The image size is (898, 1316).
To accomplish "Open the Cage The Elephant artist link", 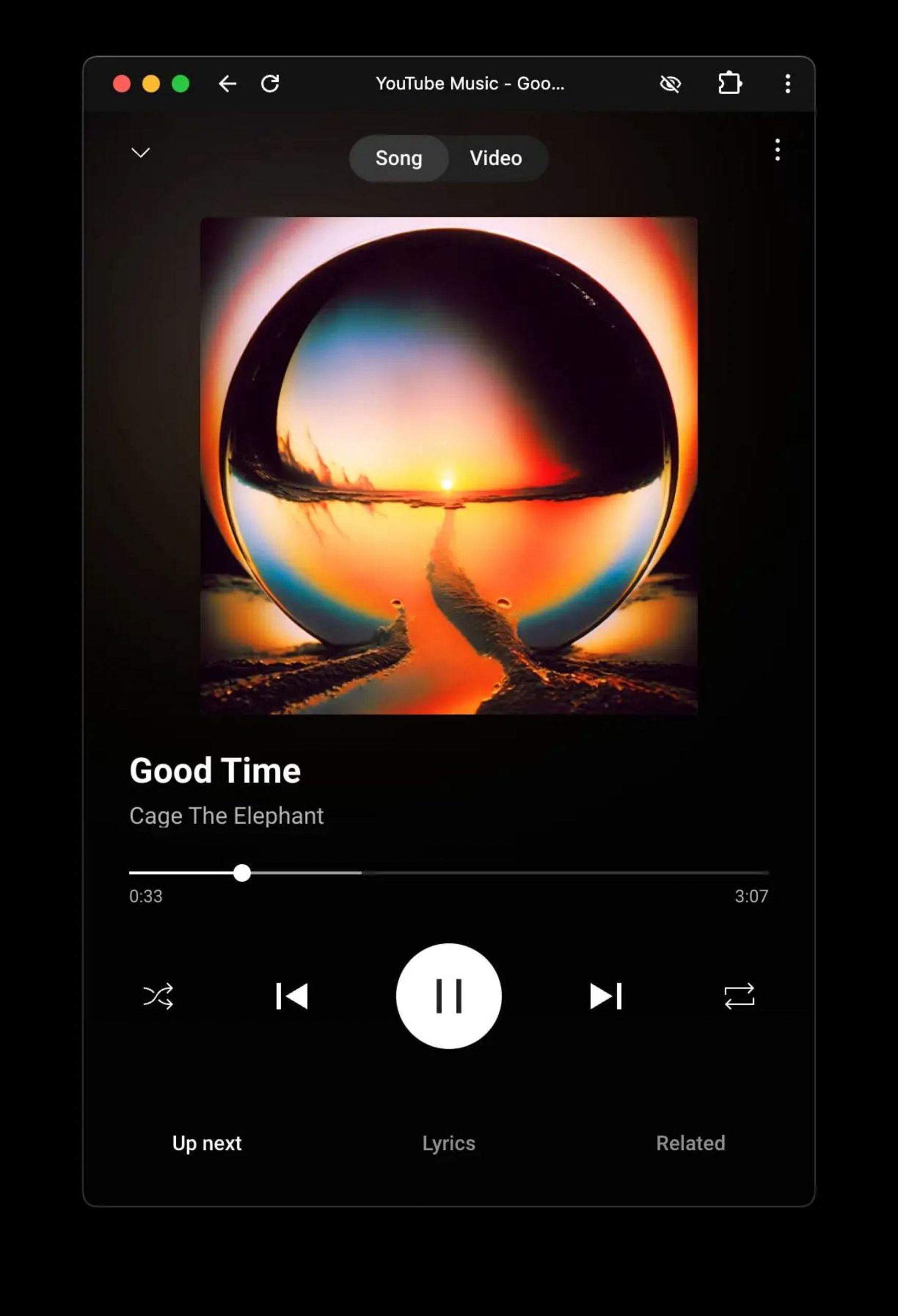I will click(x=227, y=816).
